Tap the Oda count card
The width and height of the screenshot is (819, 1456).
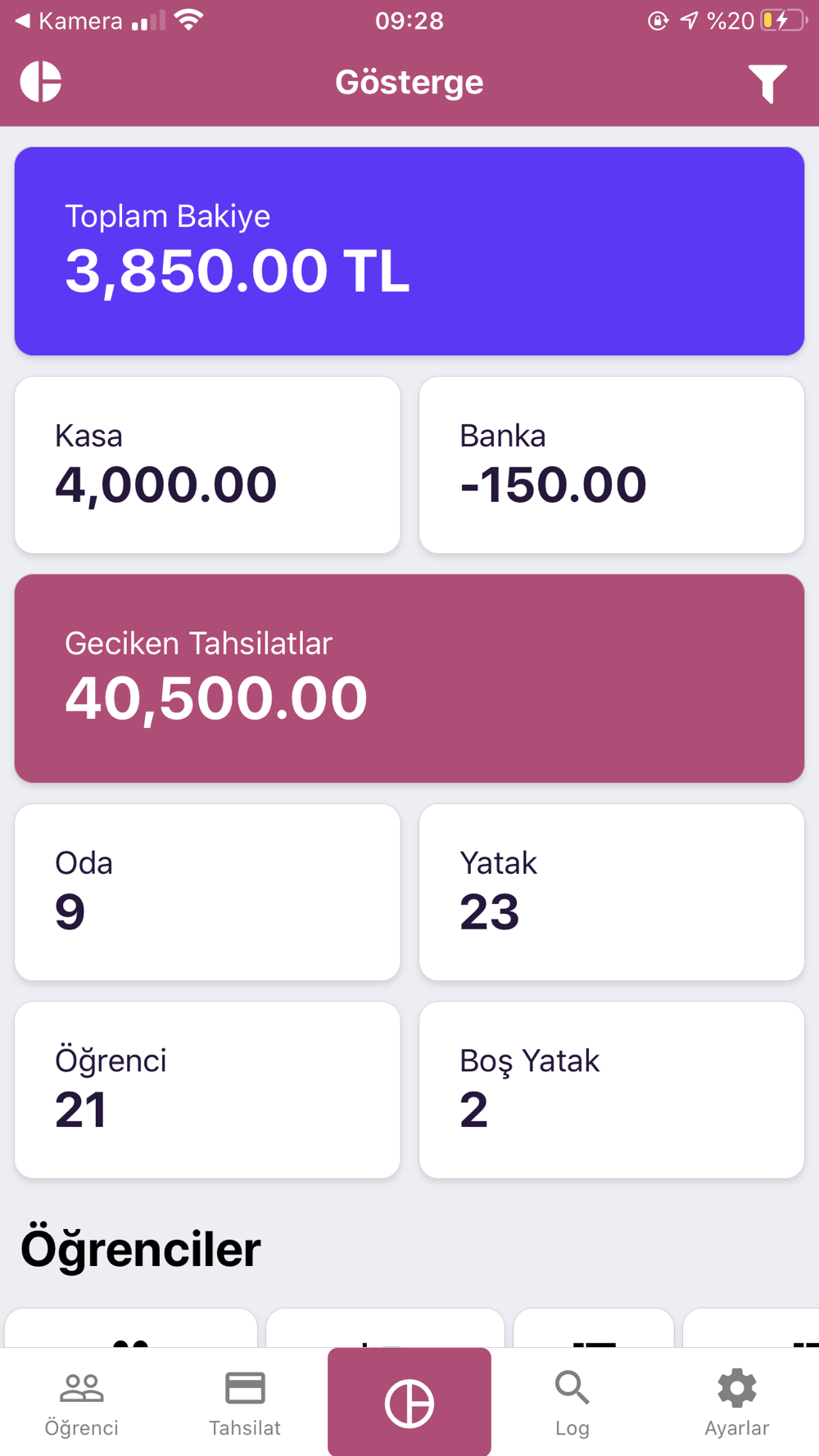[x=207, y=892]
